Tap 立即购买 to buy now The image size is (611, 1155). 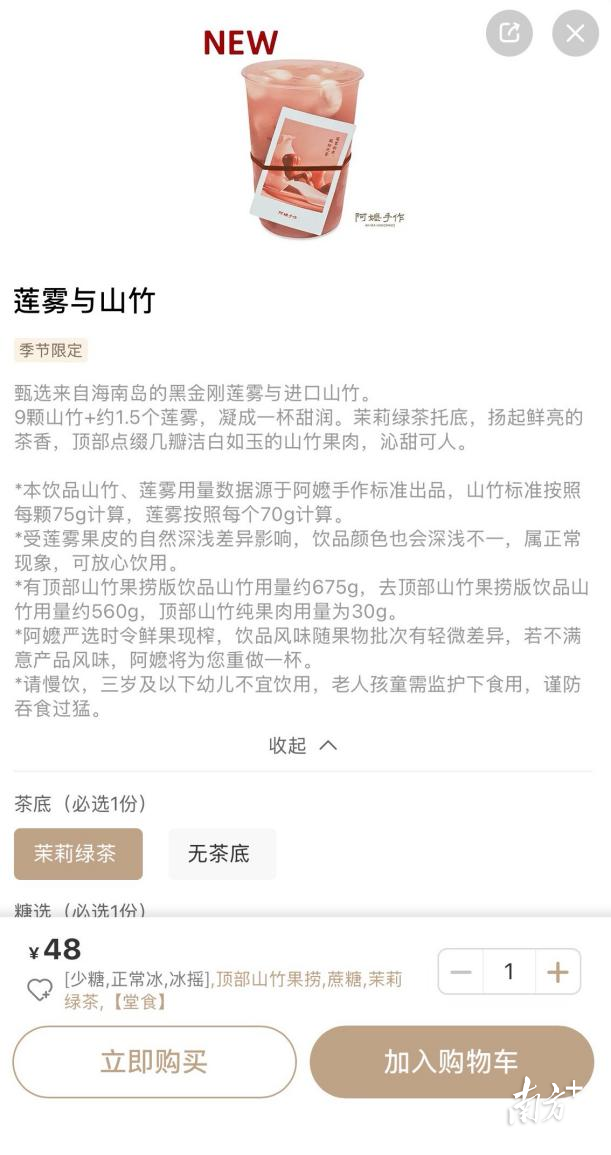click(x=155, y=1062)
